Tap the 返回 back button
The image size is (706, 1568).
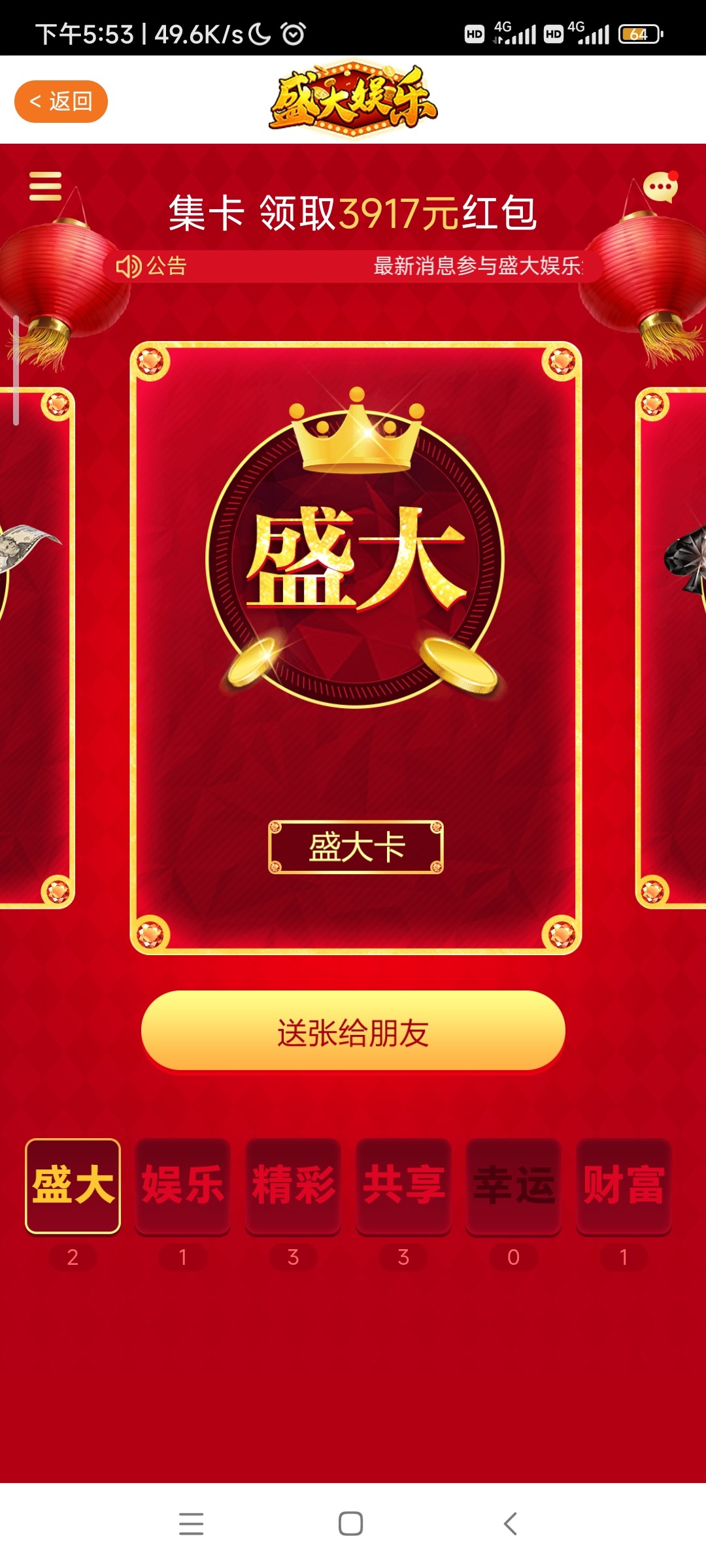click(61, 101)
